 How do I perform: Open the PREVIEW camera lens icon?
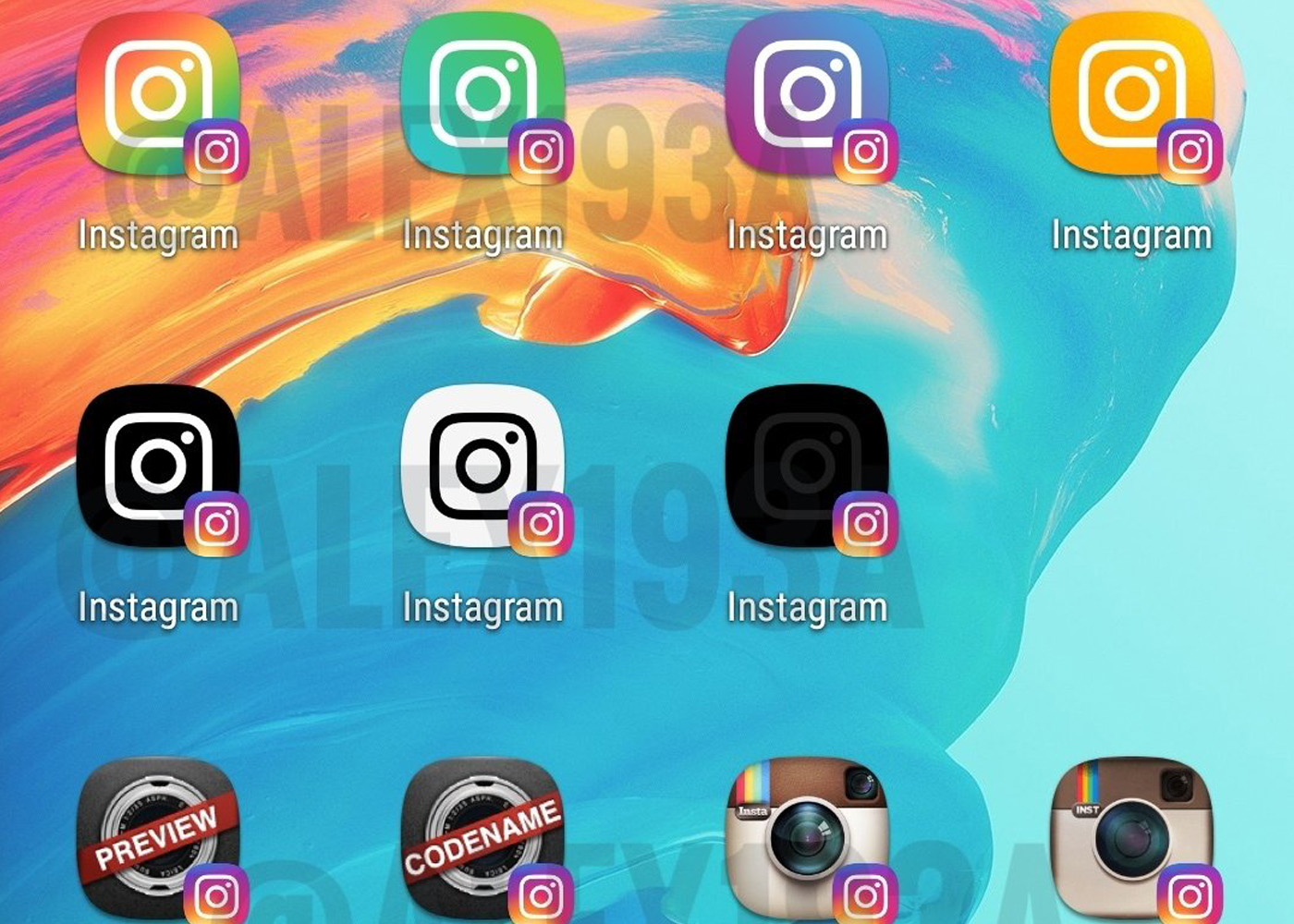pyautogui.click(x=158, y=837)
